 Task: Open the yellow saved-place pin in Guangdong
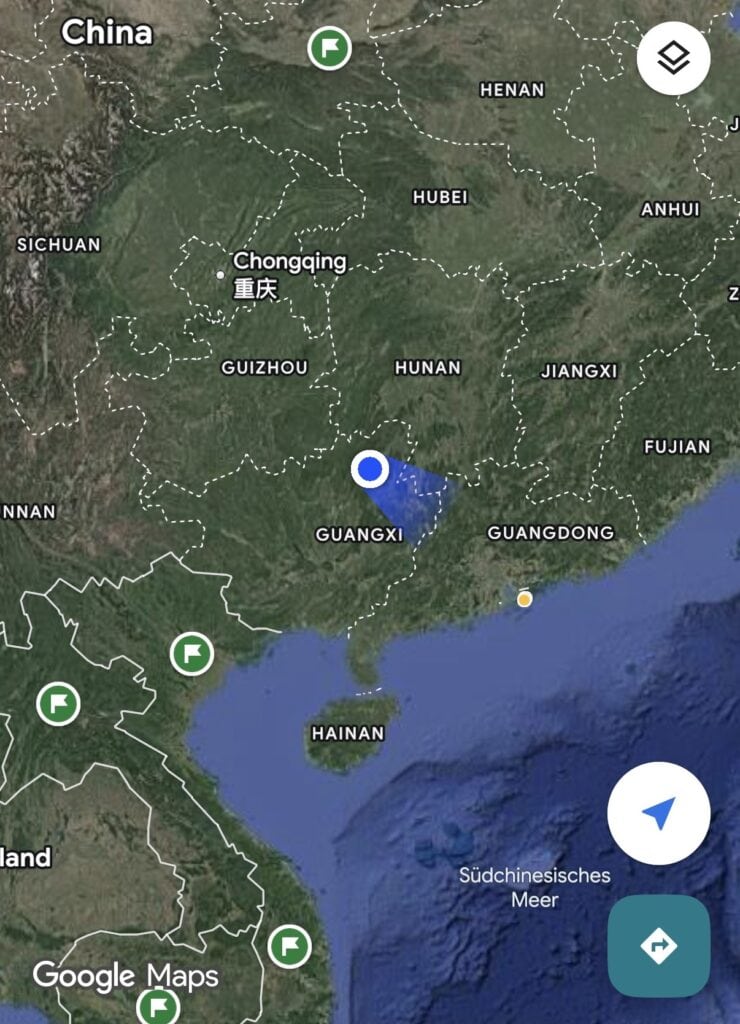click(524, 599)
